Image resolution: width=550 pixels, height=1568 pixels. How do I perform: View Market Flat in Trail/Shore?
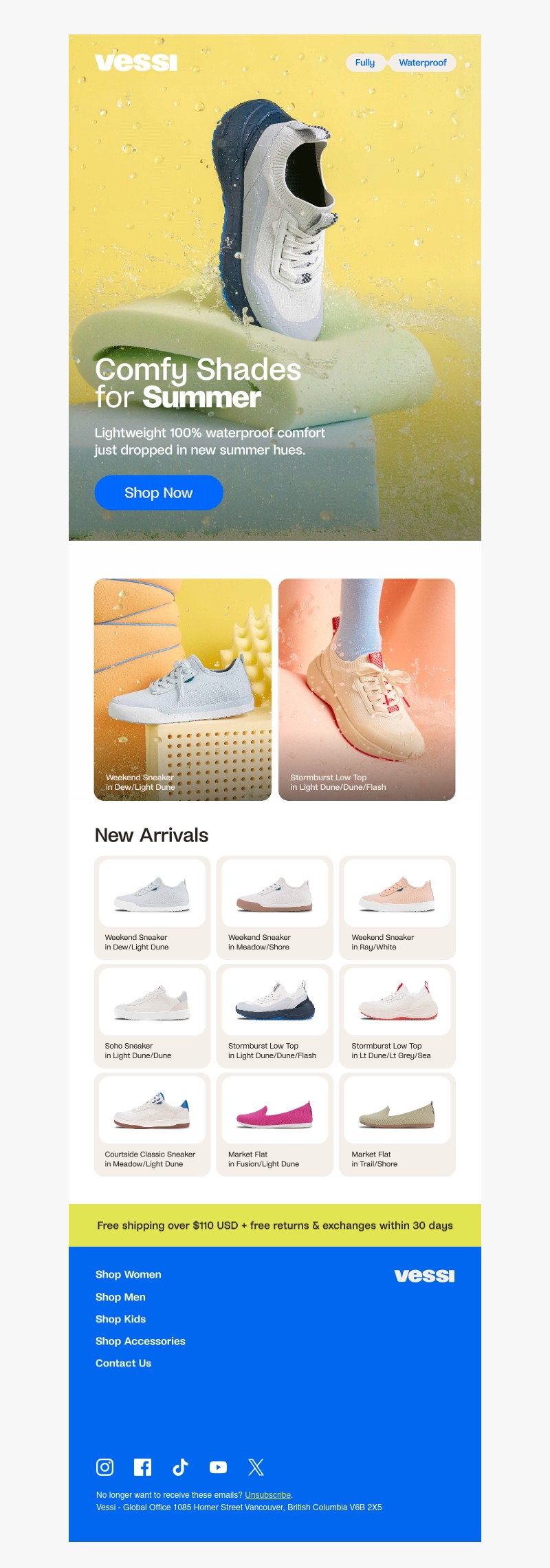click(x=397, y=1124)
